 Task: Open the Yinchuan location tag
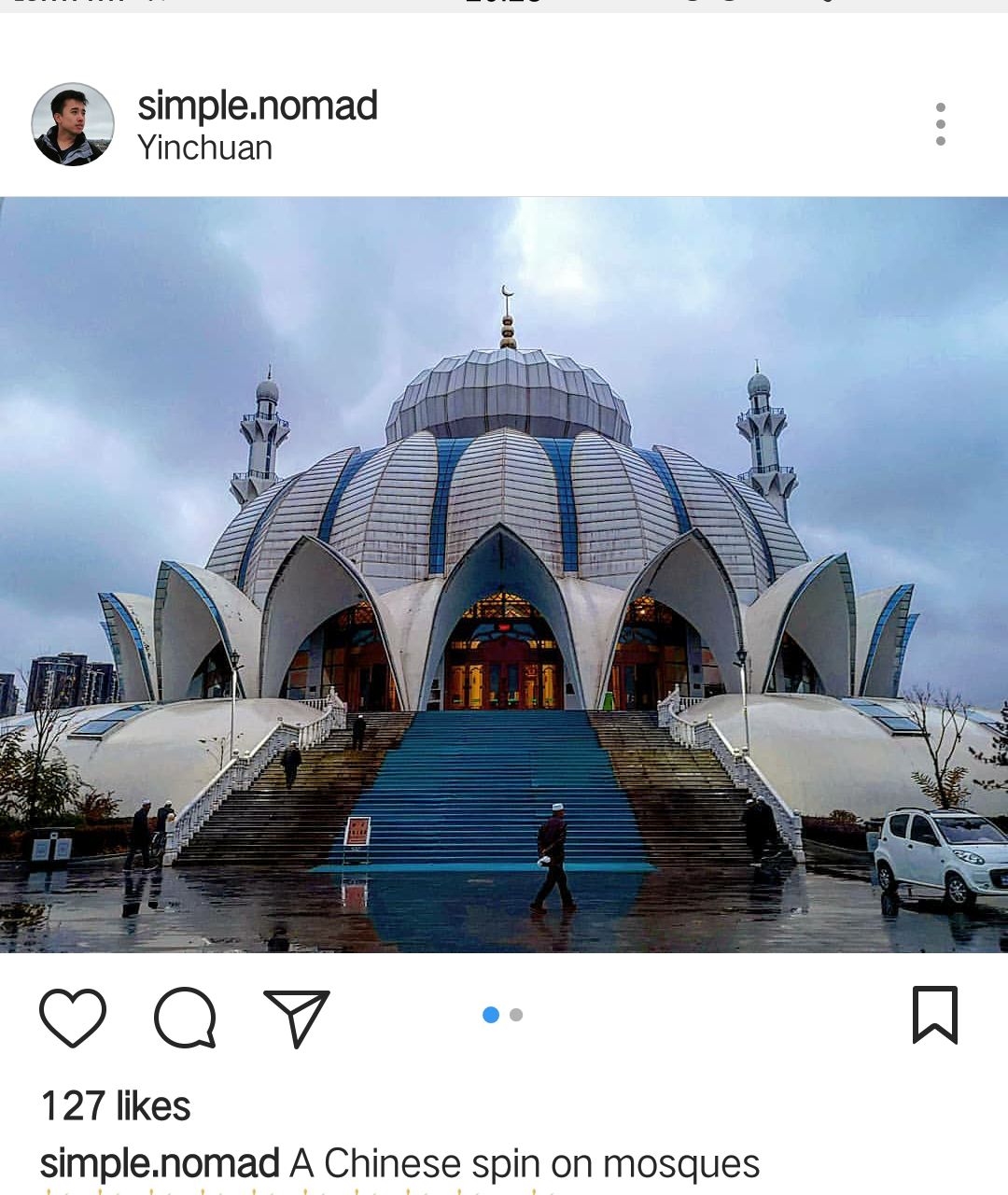pyautogui.click(x=204, y=148)
